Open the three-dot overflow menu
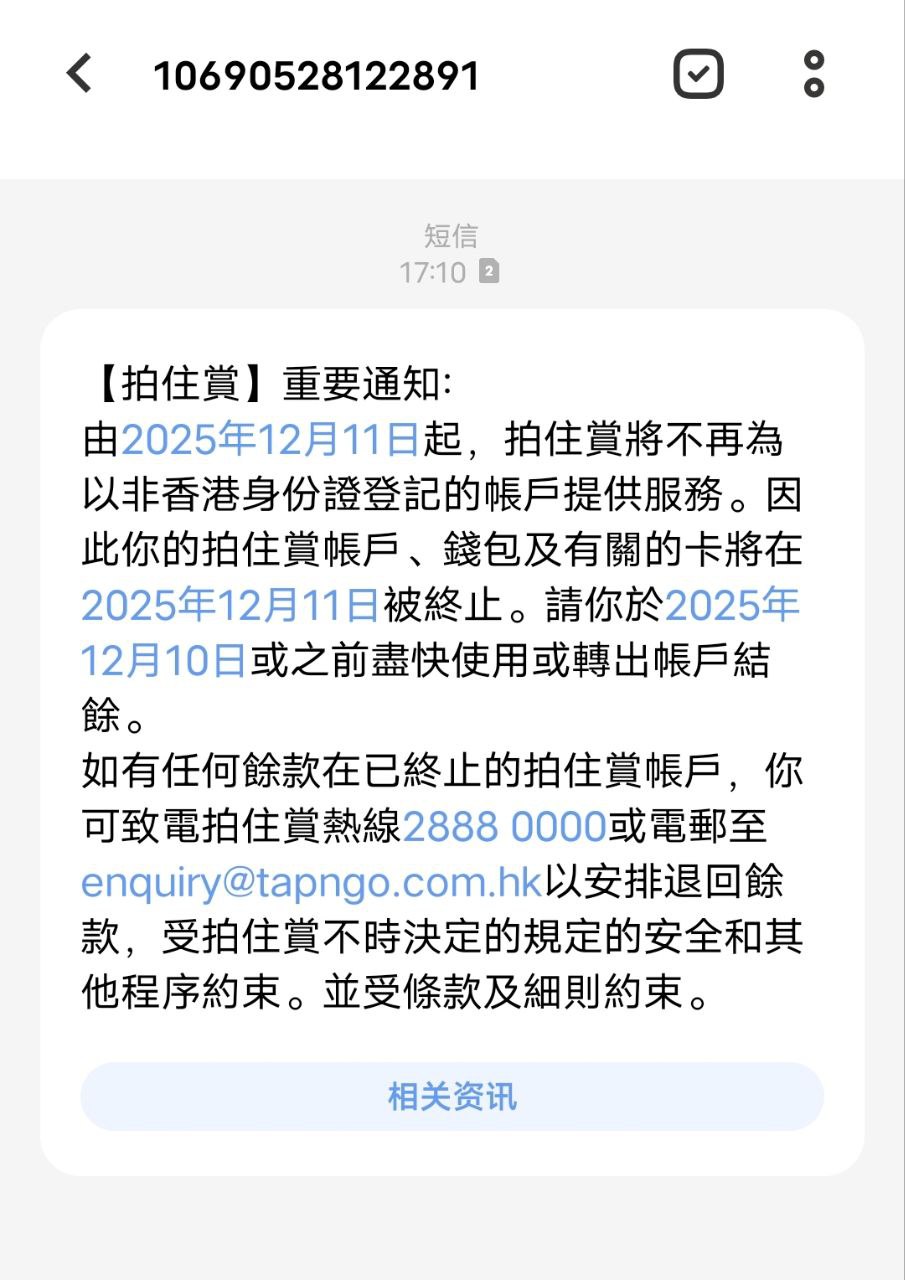The width and height of the screenshot is (905, 1280). (814, 74)
